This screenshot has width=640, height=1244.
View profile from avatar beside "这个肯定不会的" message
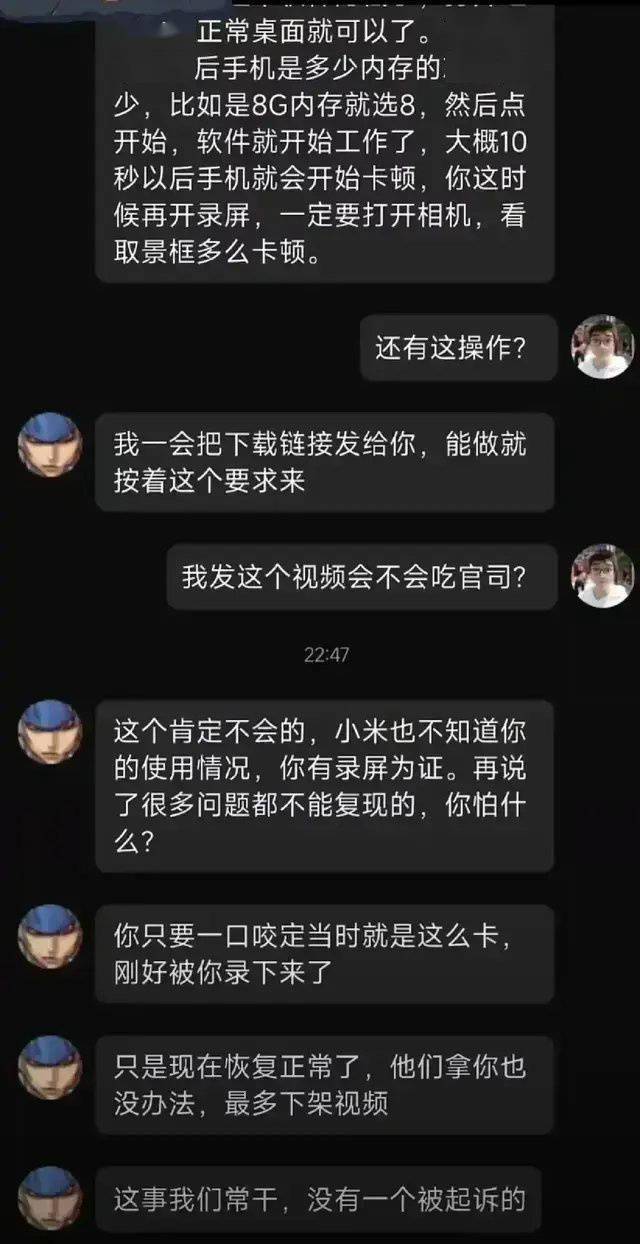[x=49, y=732]
